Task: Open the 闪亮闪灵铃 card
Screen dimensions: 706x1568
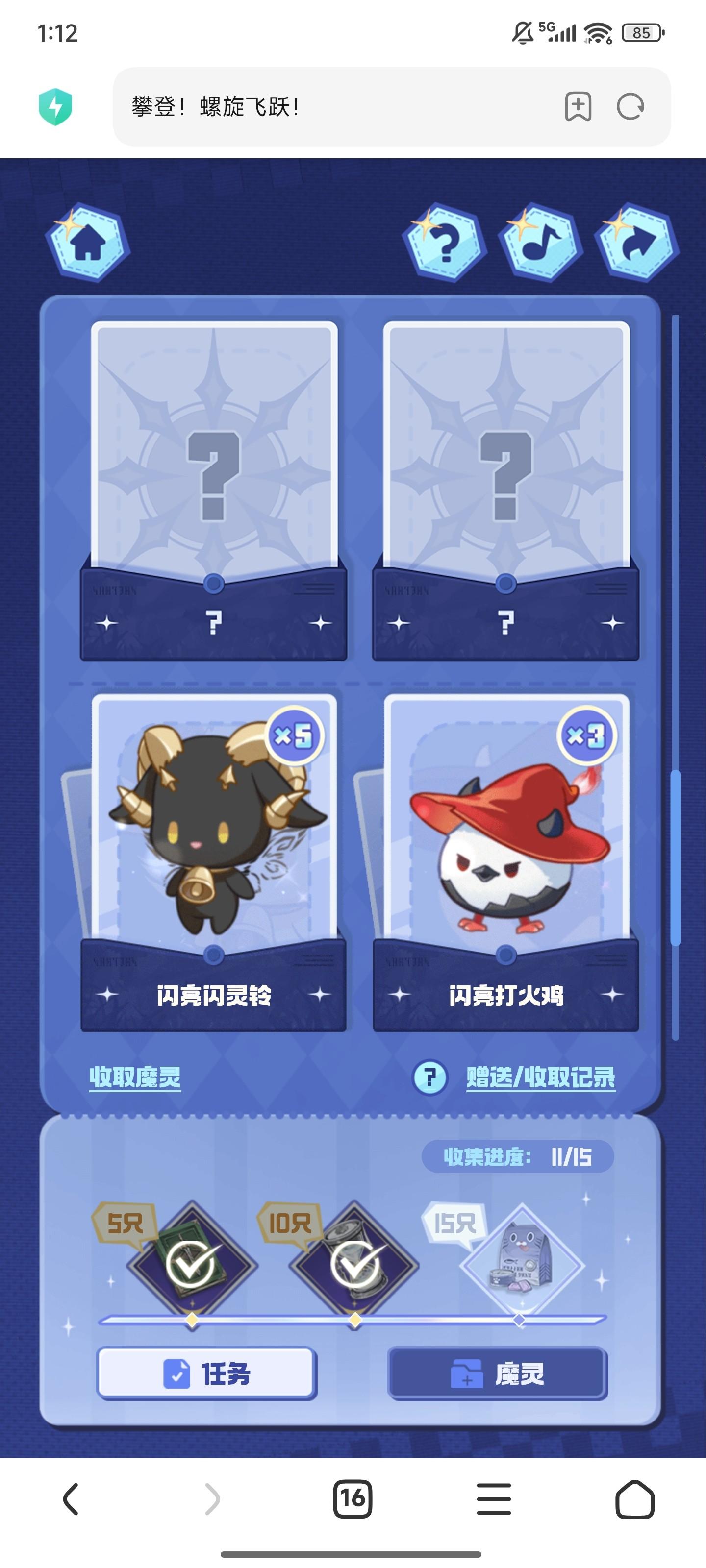Action: [213, 852]
